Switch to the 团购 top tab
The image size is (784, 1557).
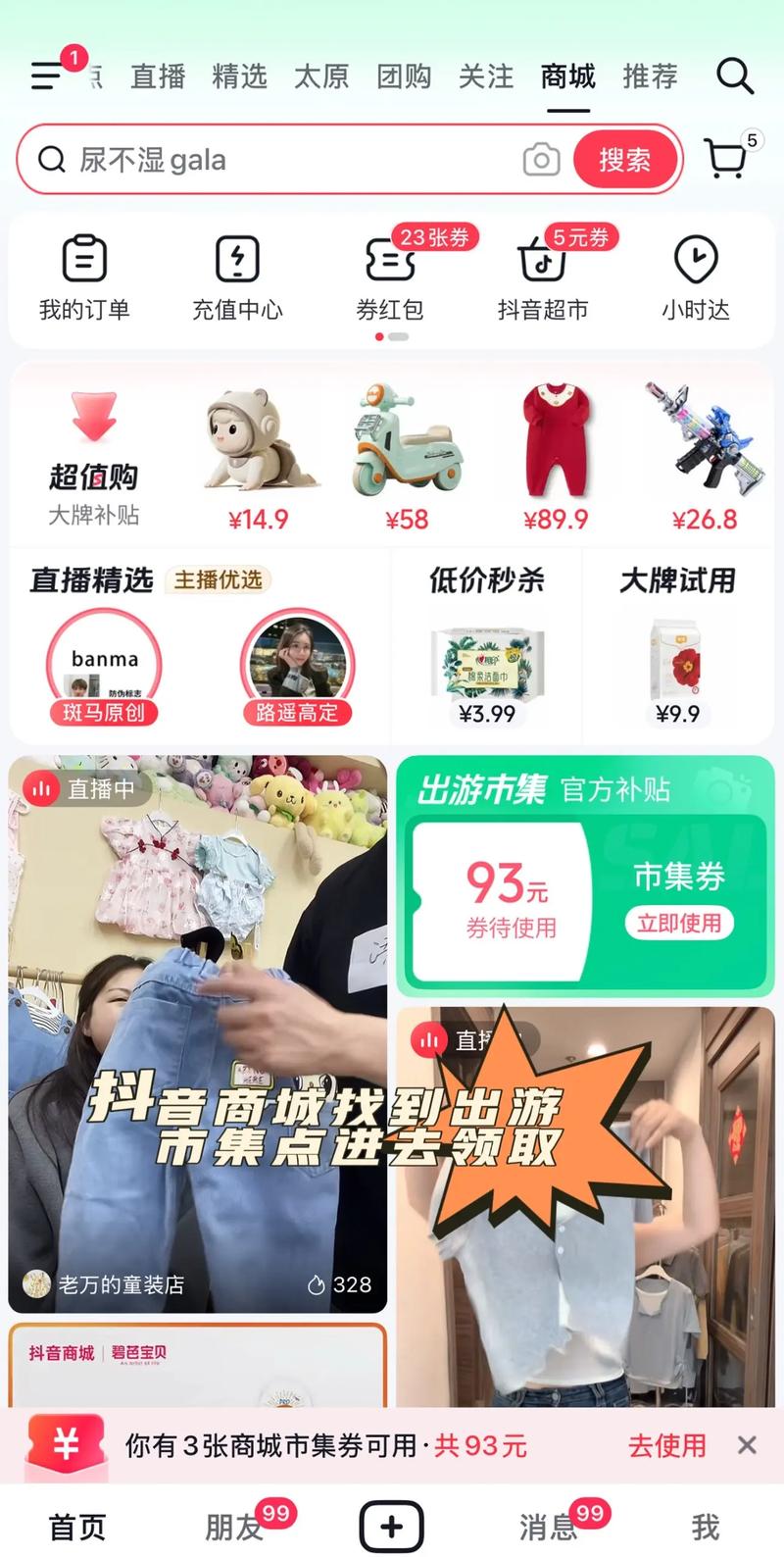404,76
